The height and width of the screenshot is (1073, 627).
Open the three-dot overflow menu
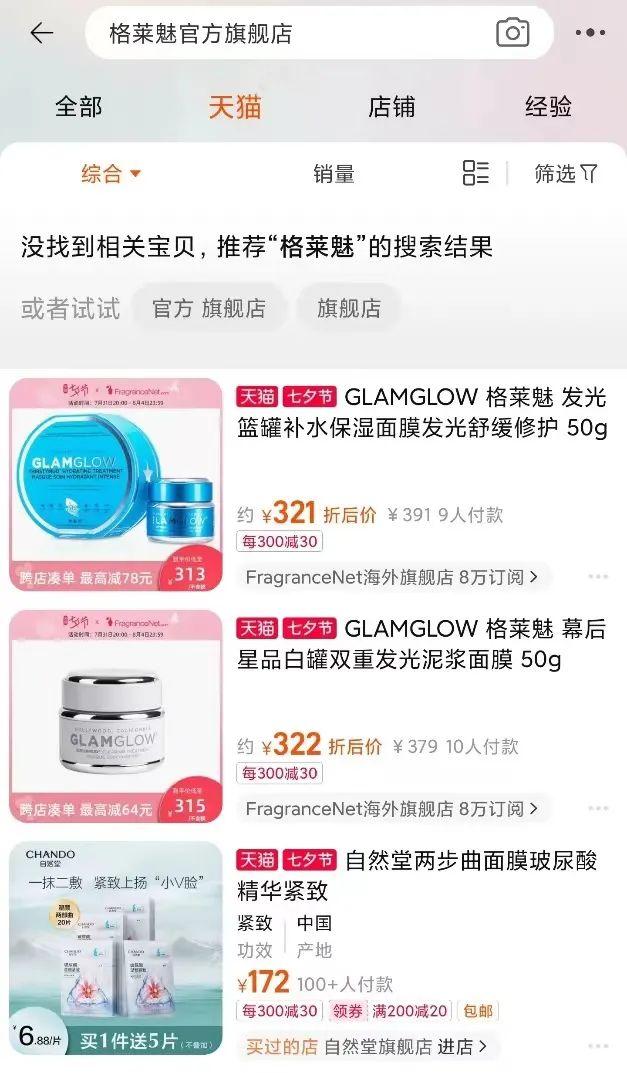(590, 33)
